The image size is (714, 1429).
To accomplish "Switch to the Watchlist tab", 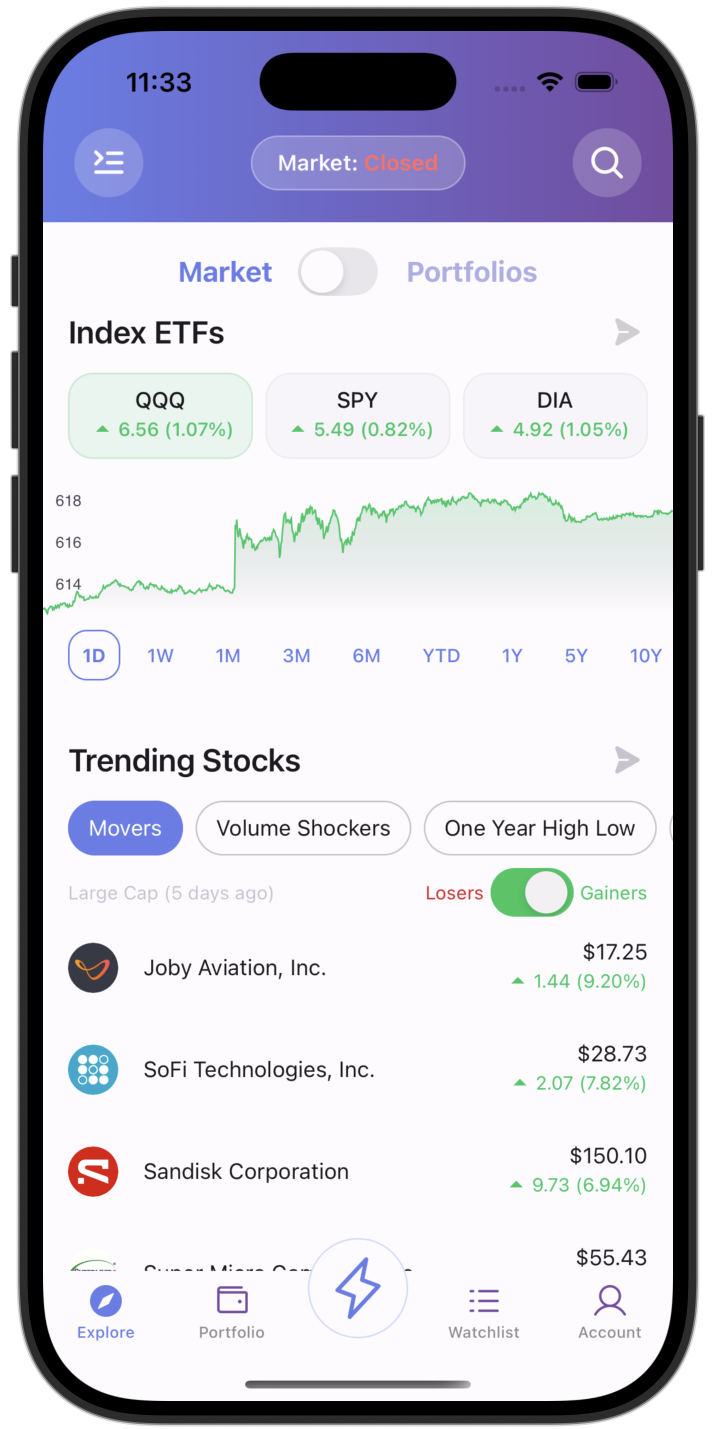I will pos(484,1312).
